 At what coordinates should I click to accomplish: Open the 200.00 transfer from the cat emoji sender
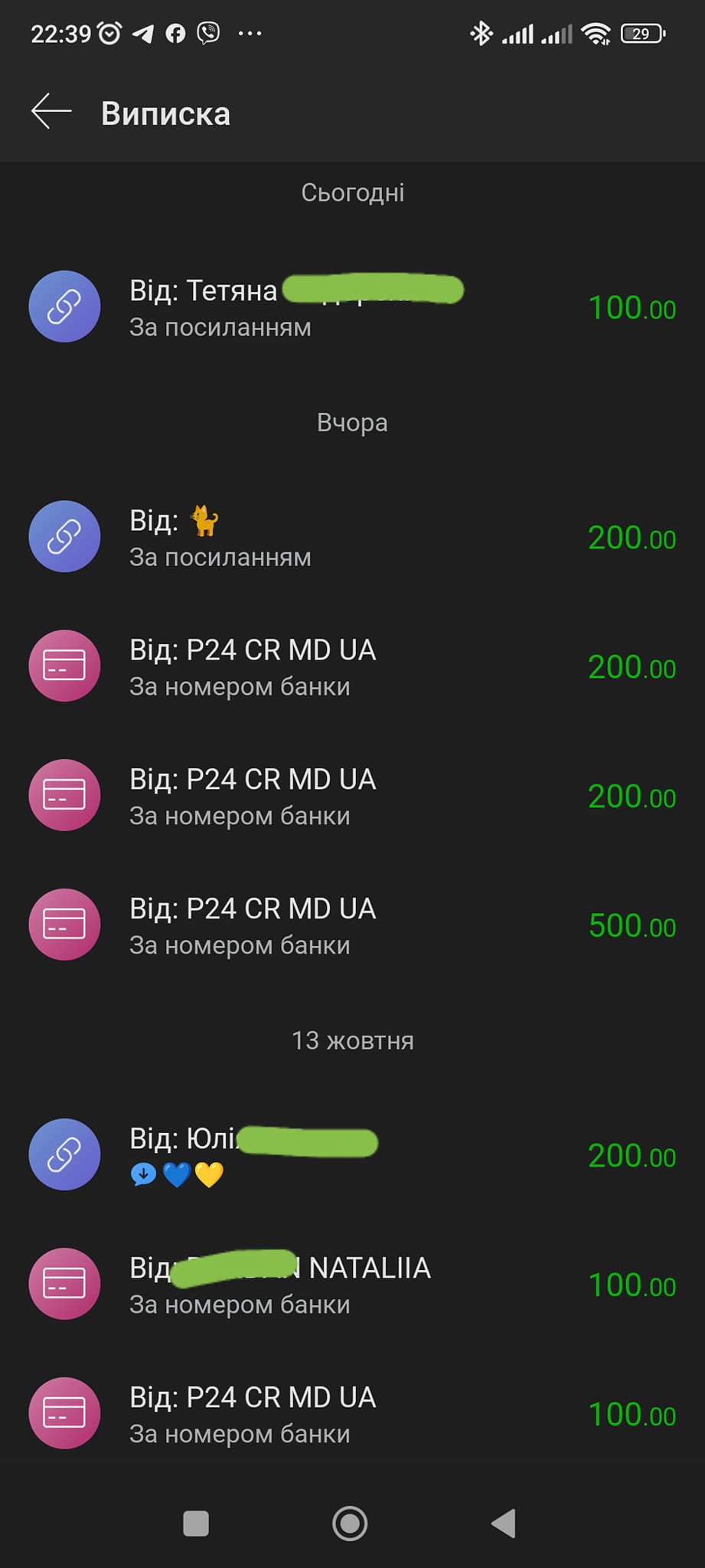[x=352, y=537]
